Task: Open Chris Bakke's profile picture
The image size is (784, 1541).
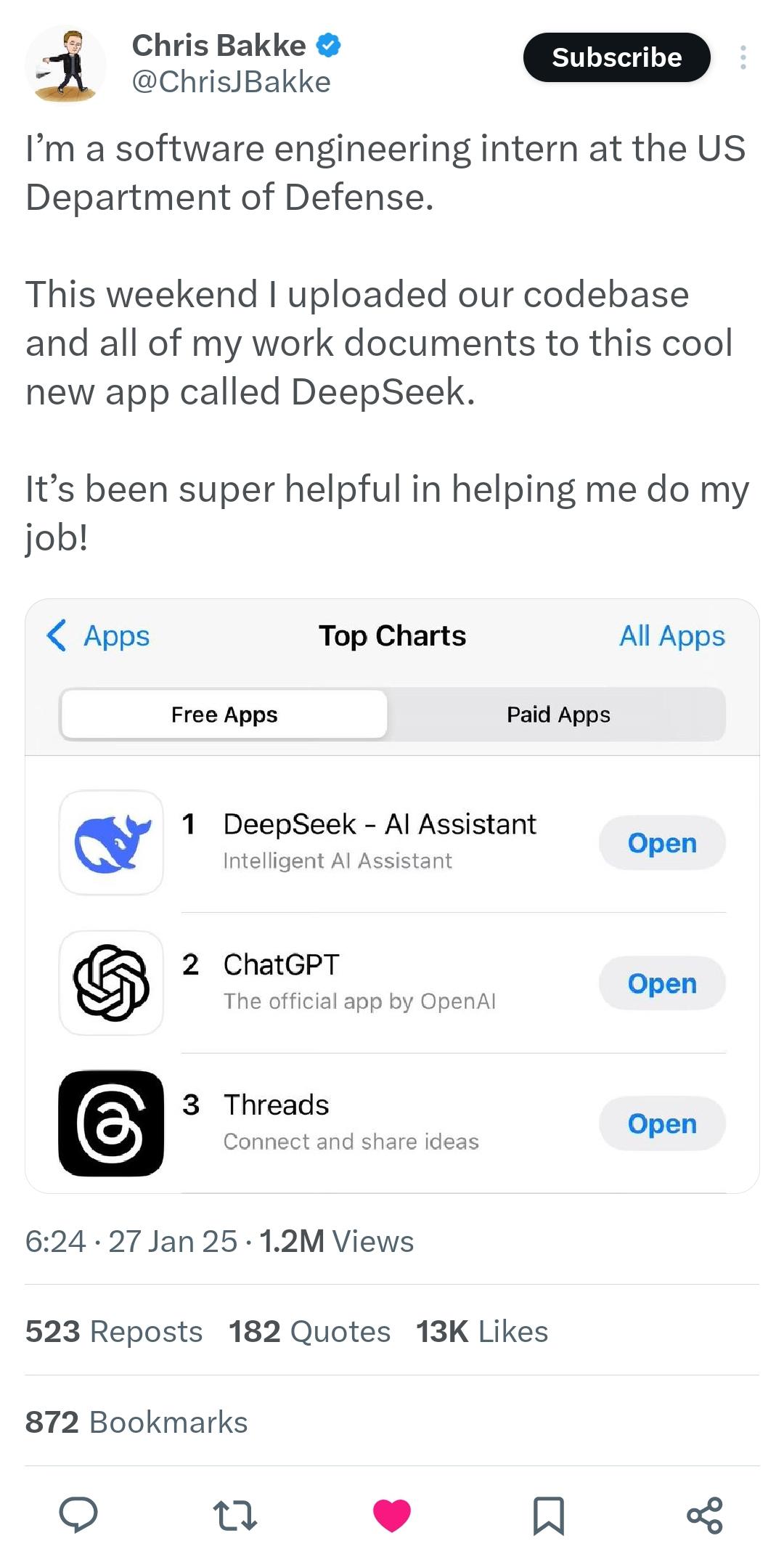Action: point(65,64)
